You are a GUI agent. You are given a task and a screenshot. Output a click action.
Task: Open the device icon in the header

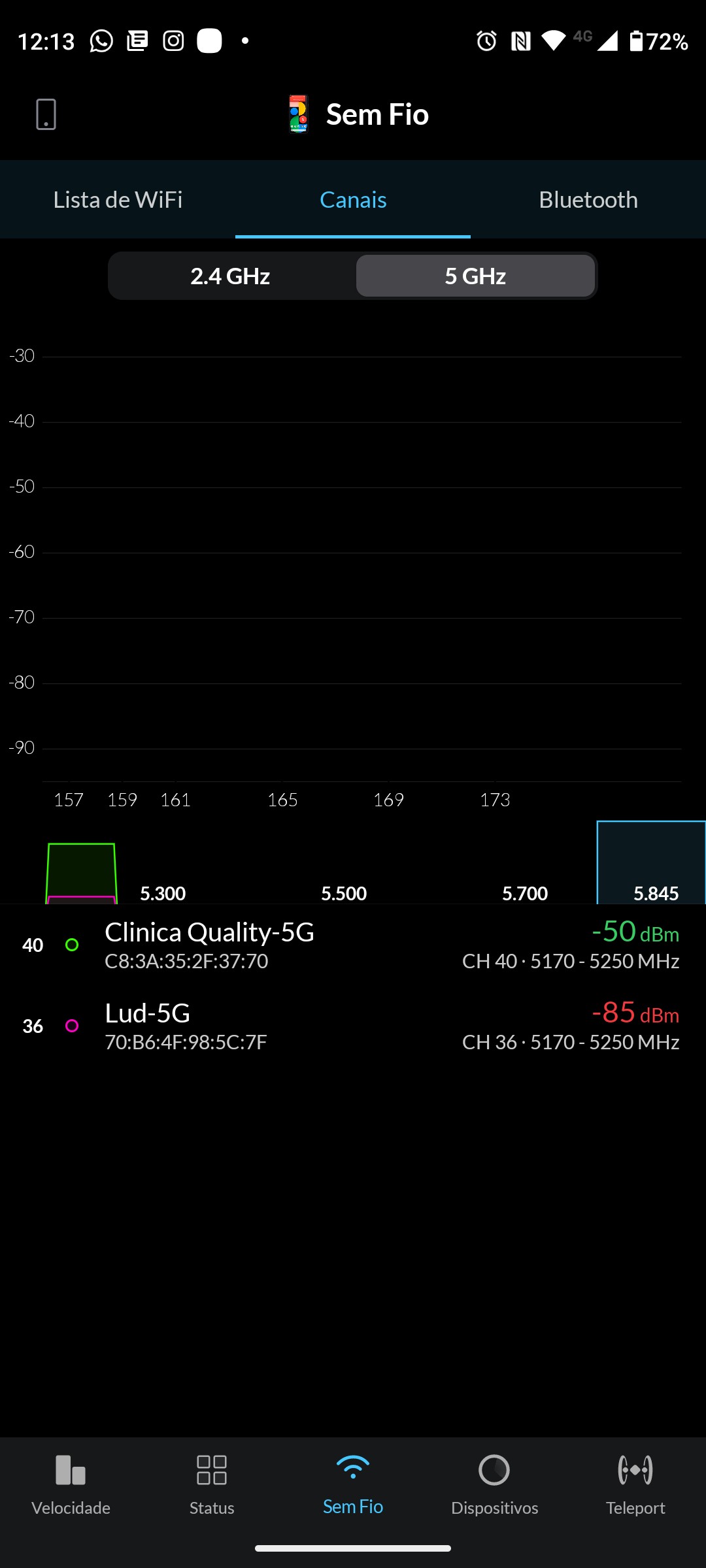click(x=46, y=114)
